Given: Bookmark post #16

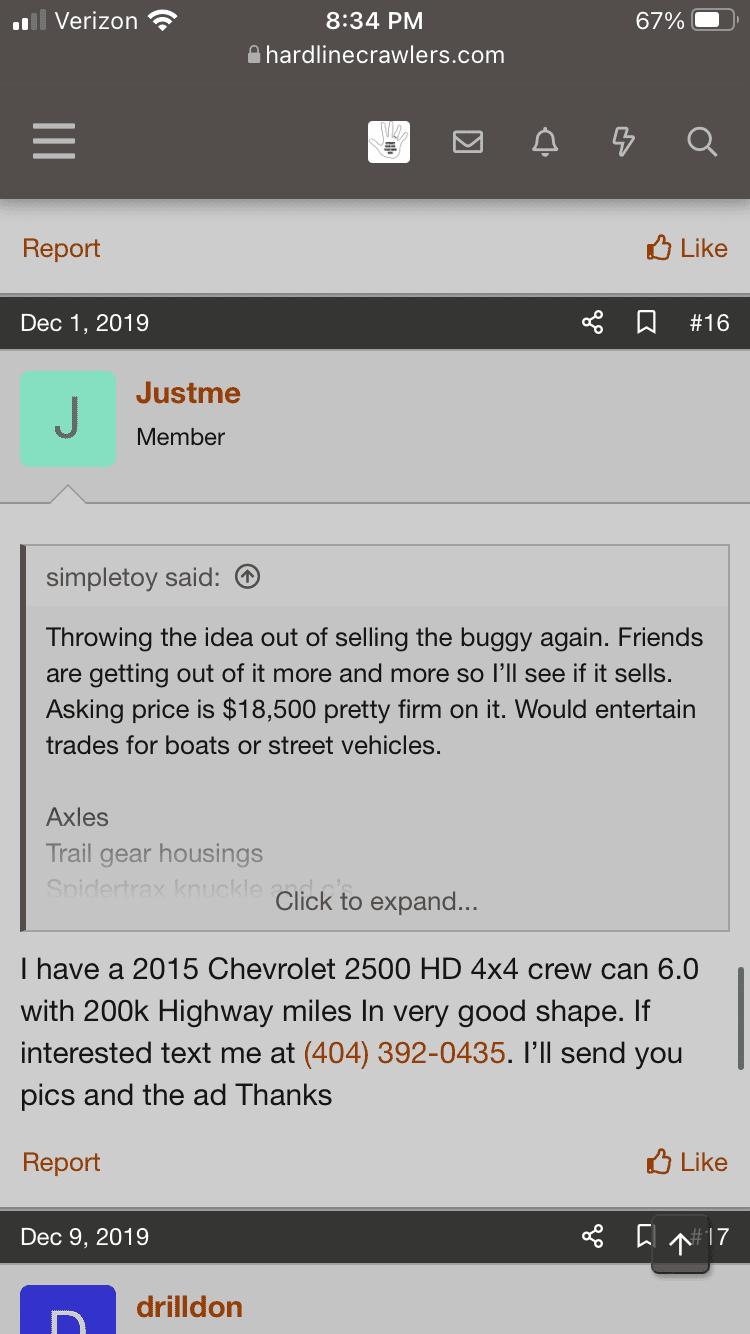Looking at the screenshot, I should (x=647, y=322).
